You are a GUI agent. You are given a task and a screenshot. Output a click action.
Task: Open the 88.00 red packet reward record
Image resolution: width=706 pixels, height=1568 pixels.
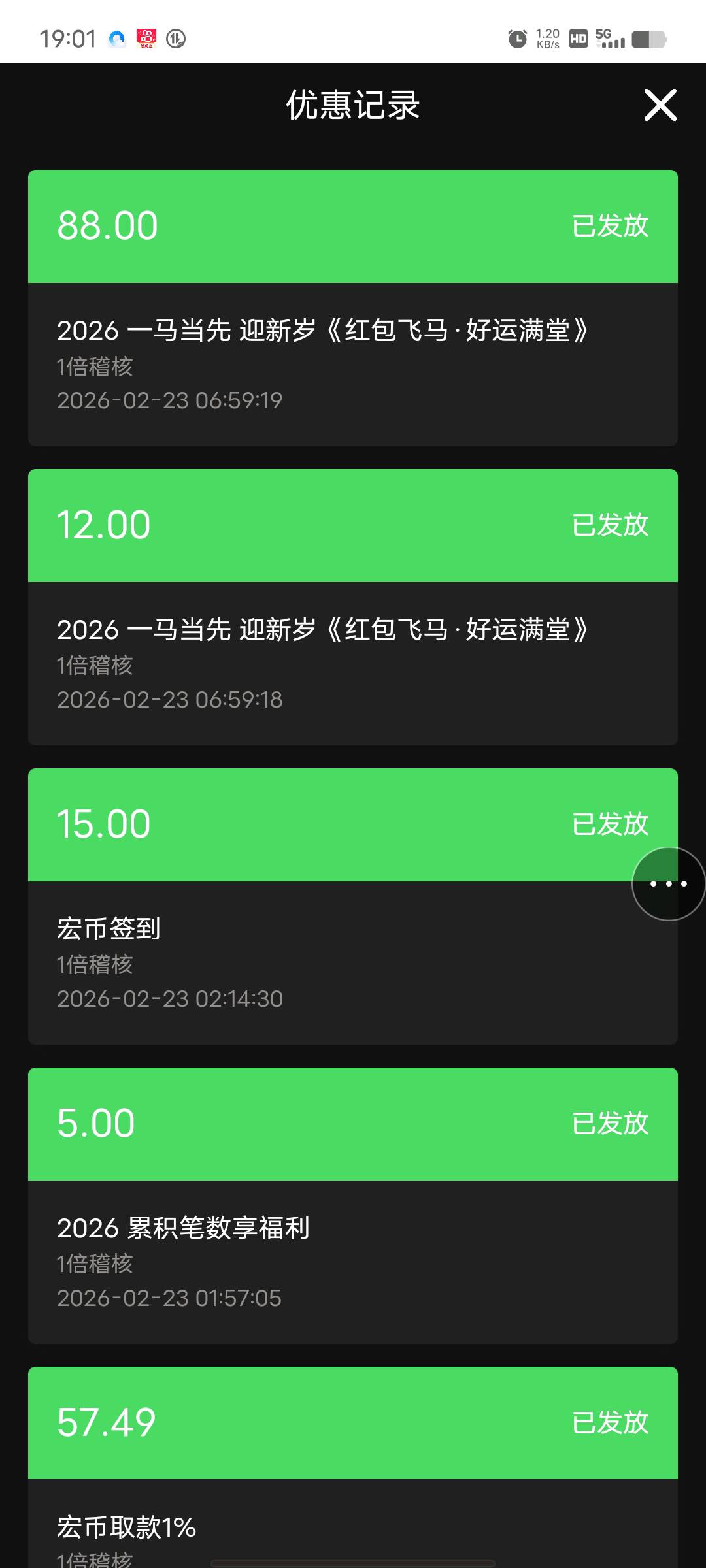353,307
